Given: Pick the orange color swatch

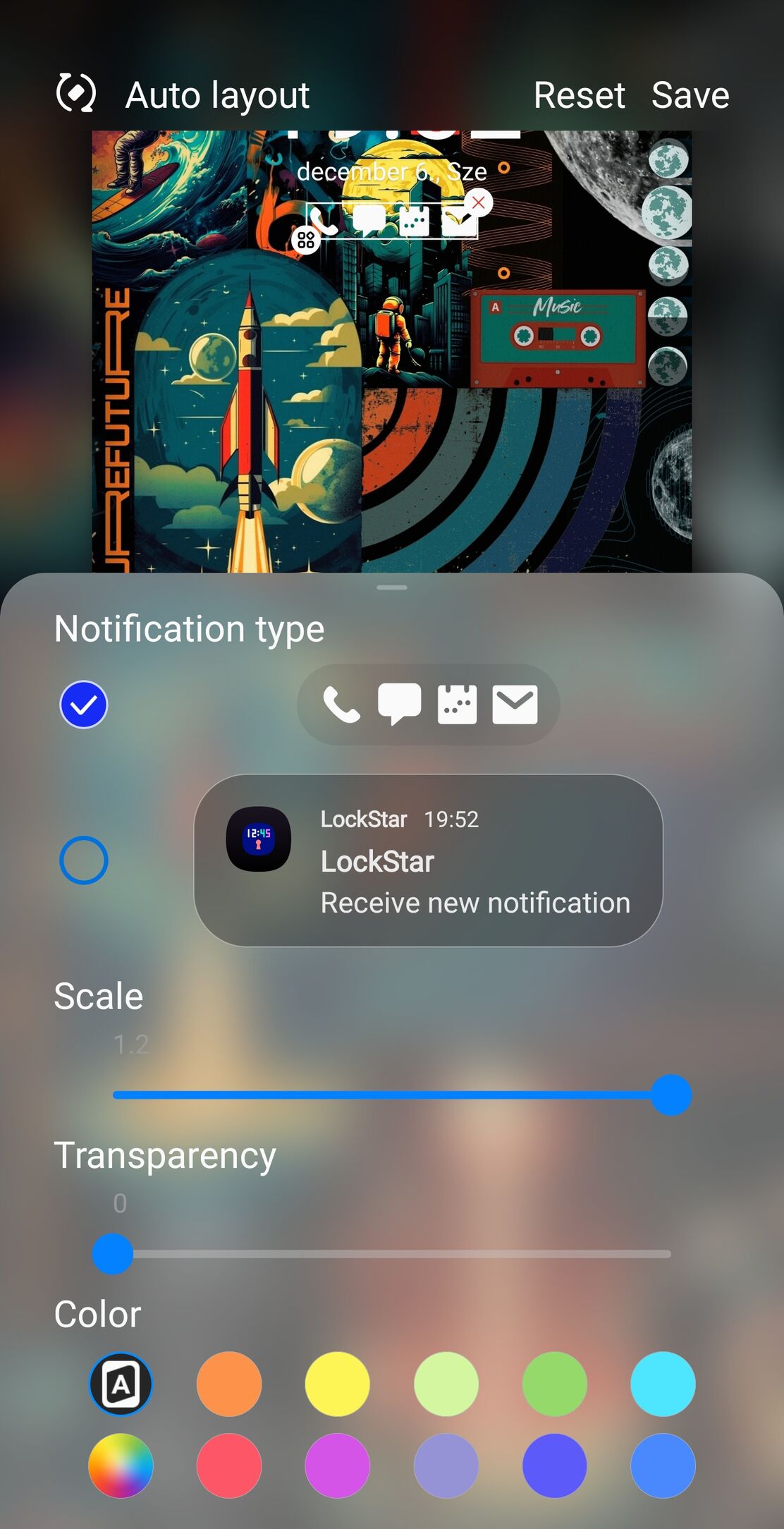Looking at the screenshot, I should pos(229,1384).
